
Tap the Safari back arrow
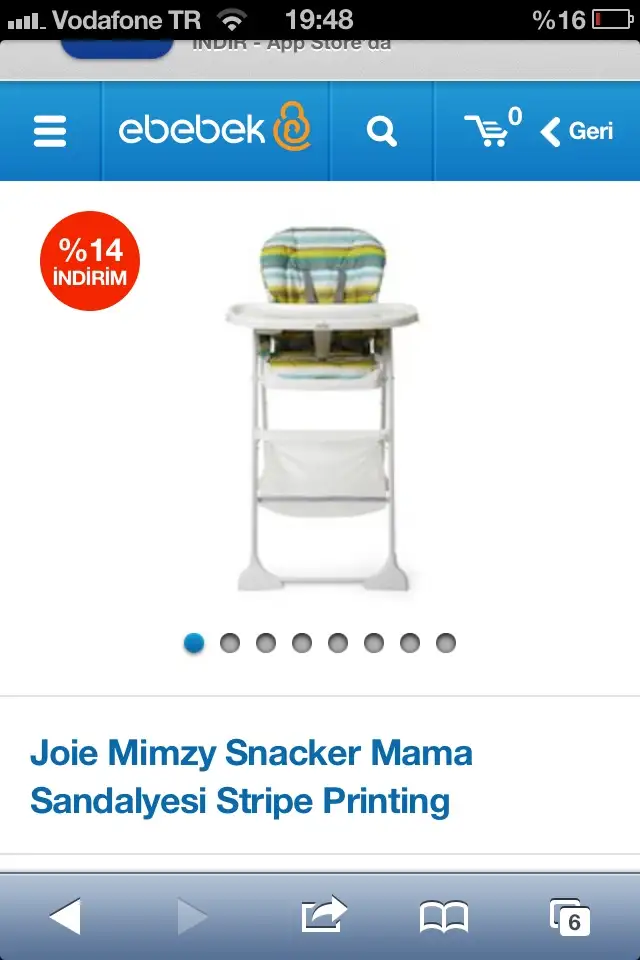(65, 916)
